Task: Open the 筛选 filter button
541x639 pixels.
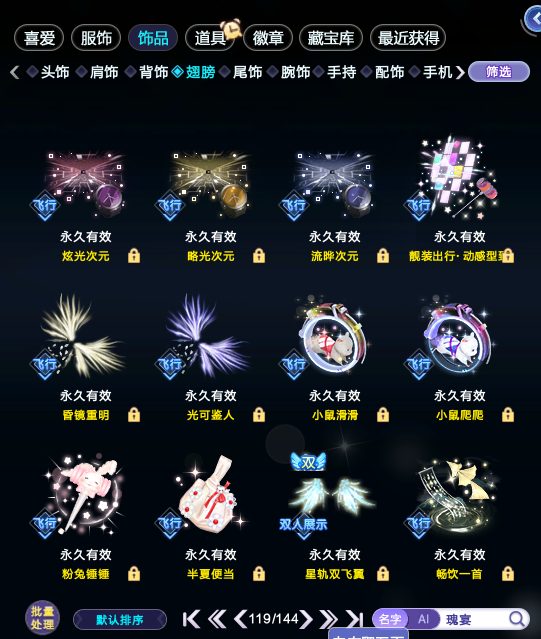Action: pos(499,72)
